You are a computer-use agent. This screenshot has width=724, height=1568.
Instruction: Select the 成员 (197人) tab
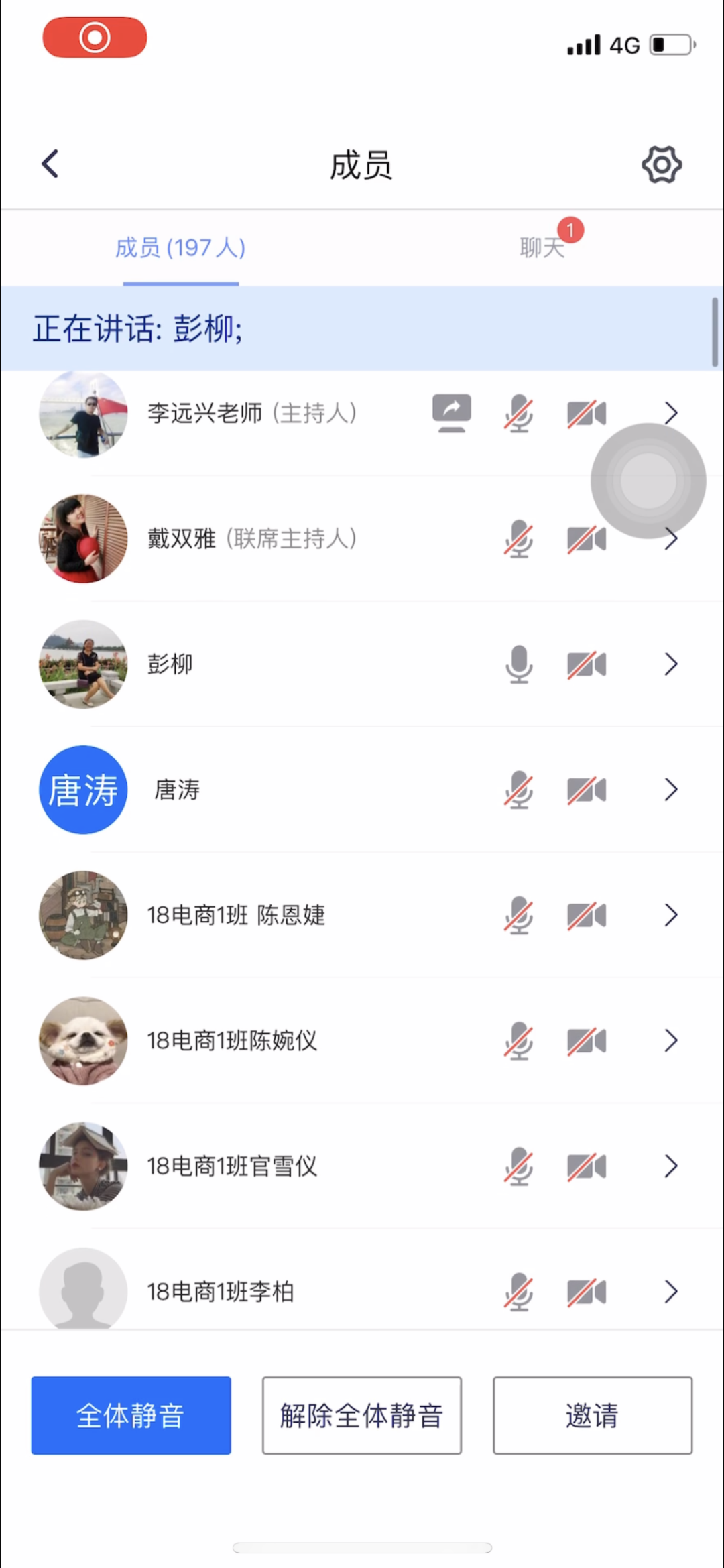[180, 247]
